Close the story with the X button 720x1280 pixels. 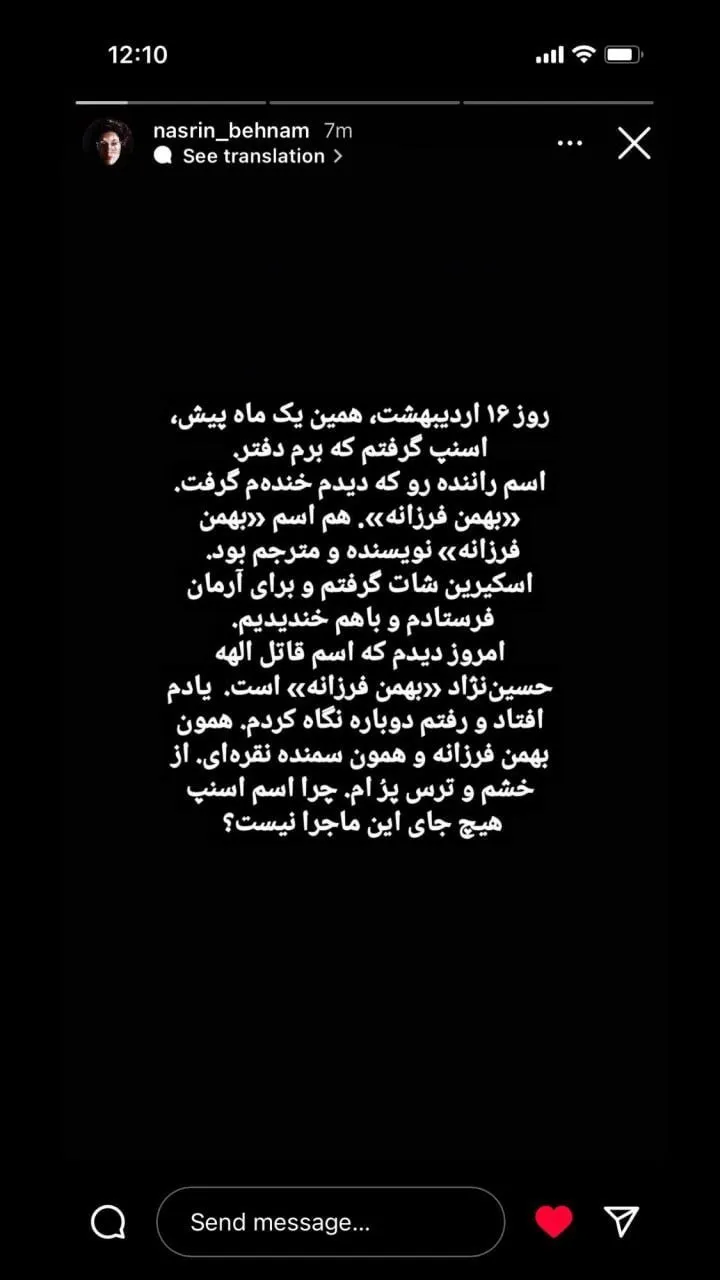pyautogui.click(x=635, y=144)
